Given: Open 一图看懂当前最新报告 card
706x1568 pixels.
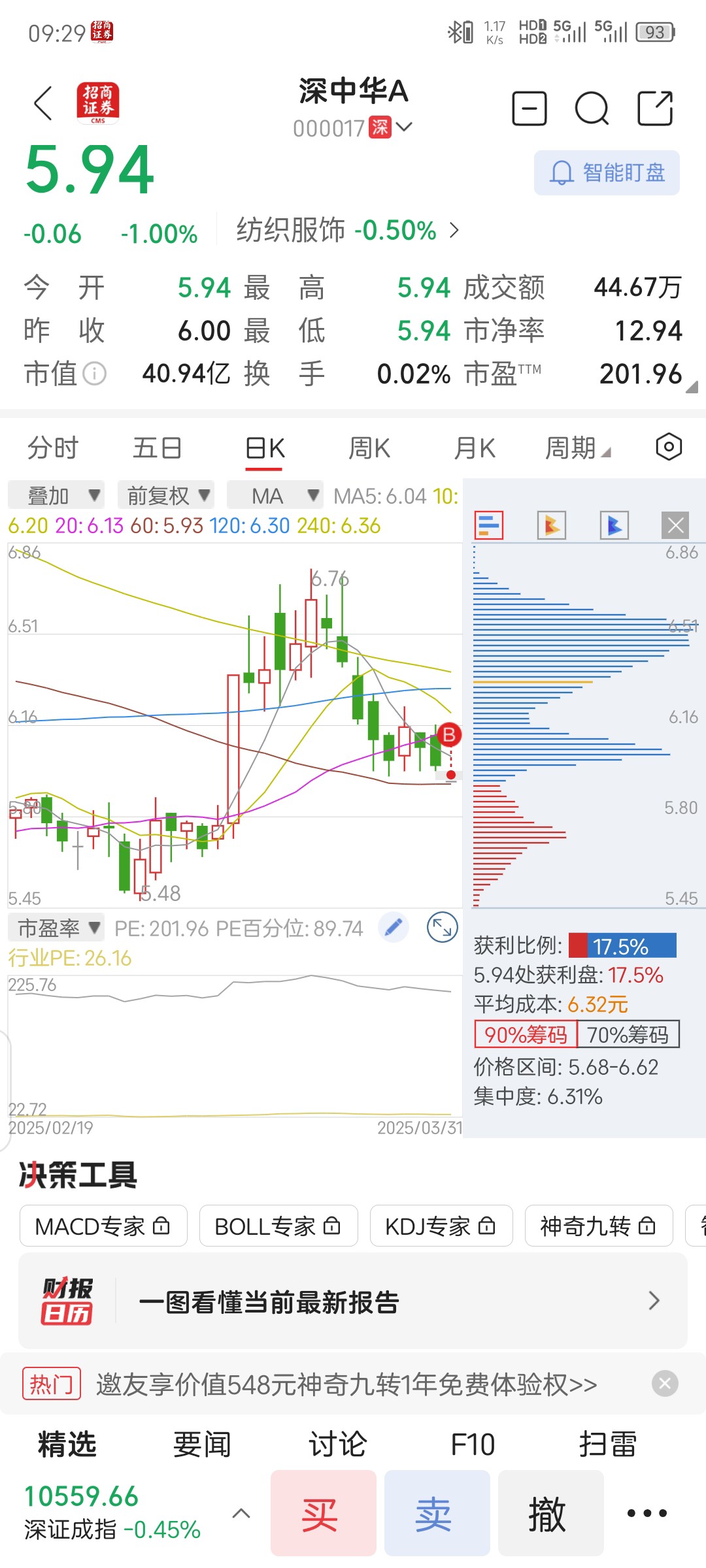Looking at the screenshot, I should pyautogui.click(x=353, y=1301).
